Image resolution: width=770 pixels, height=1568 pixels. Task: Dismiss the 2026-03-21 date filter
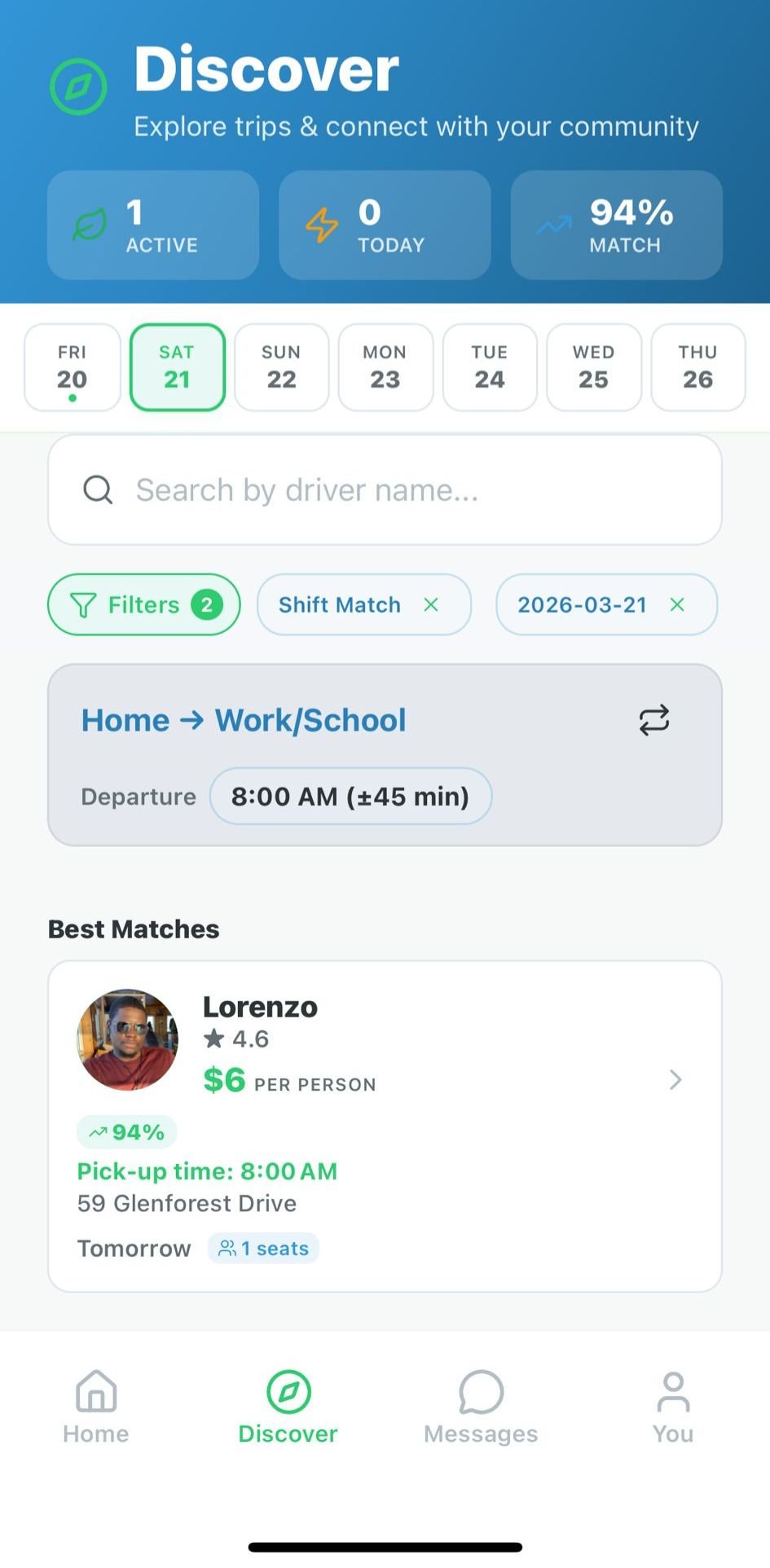(677, 604)
